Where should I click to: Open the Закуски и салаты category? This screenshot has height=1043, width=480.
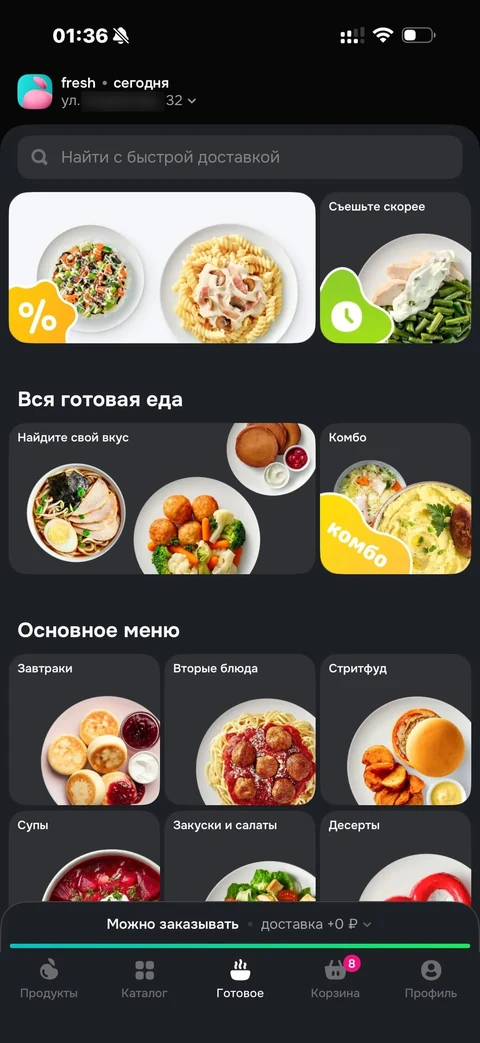click(x=240, y=856)
